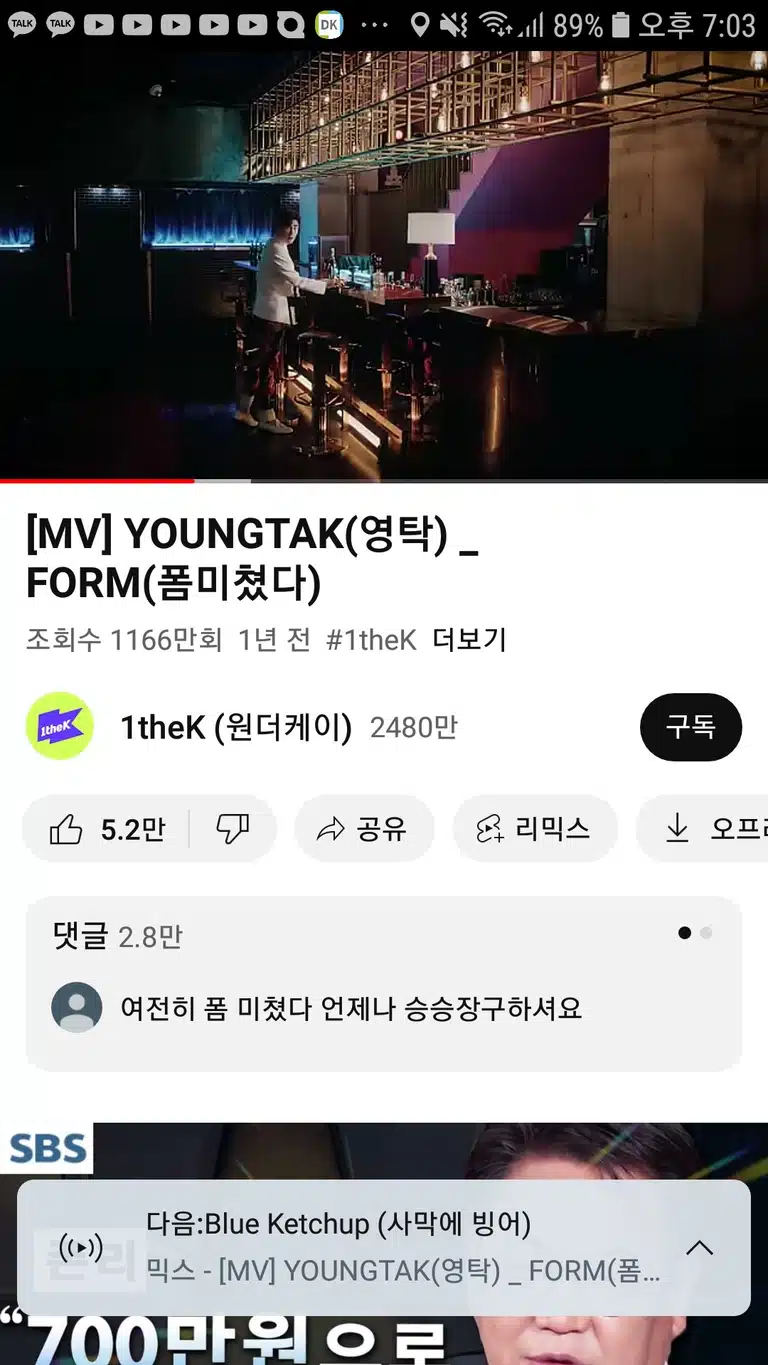Viewport: 768px width, 1365px height.
Task: Subscribe with the 구독 button
Action: click(x=691, y=727)
